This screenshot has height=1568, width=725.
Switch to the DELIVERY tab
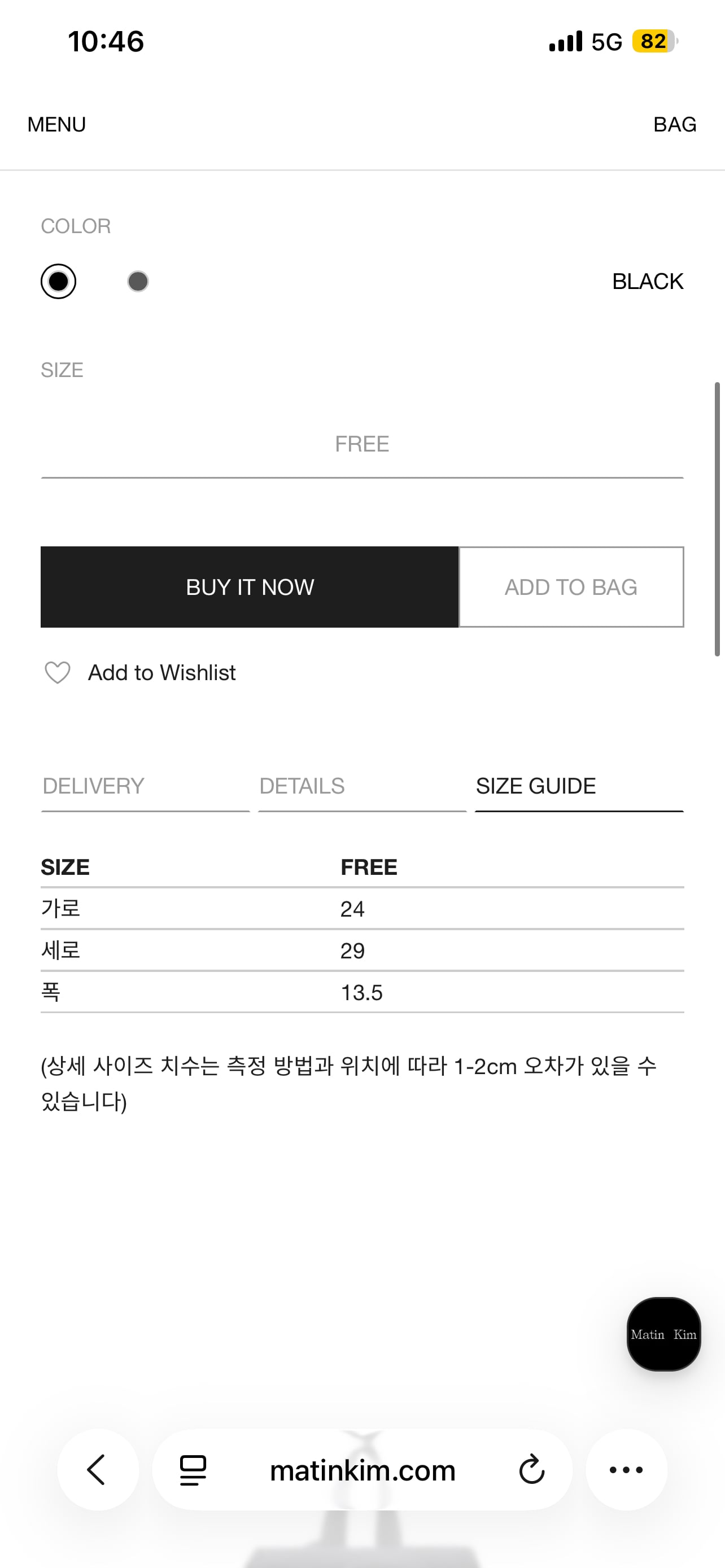(94, 786)
